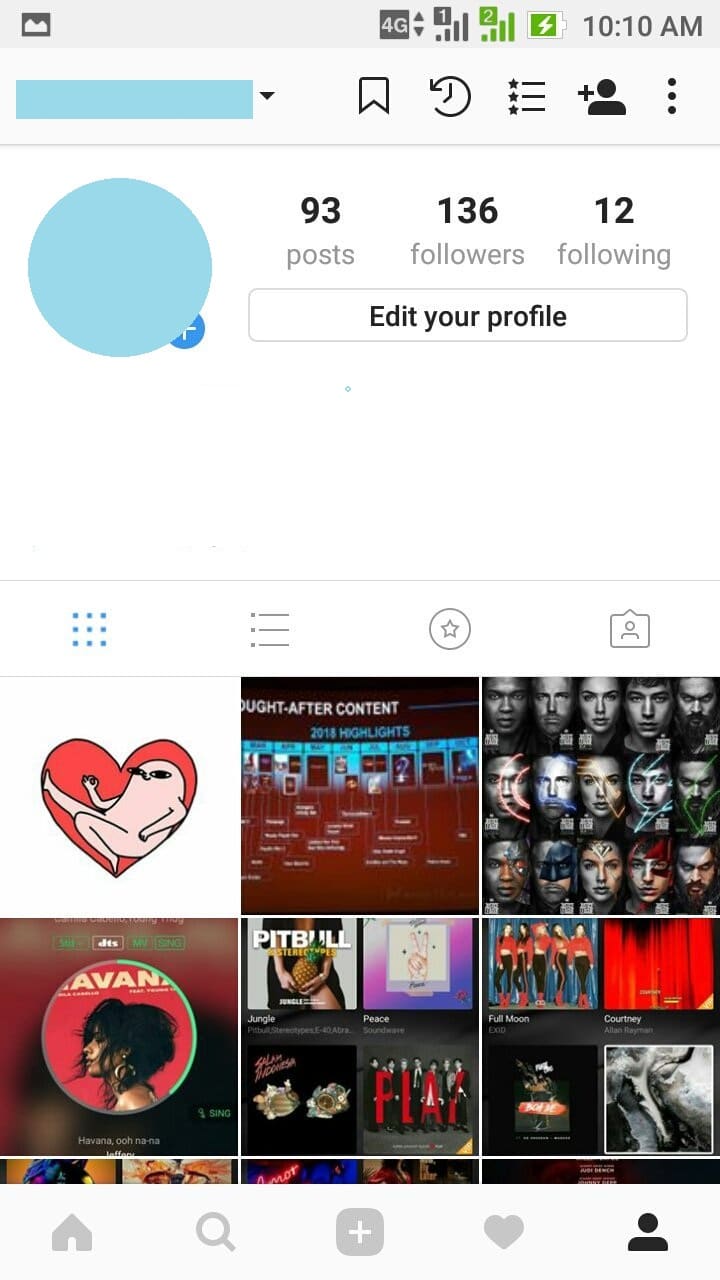
Task: Create a new post with plus
Action: click(360, 1233)
